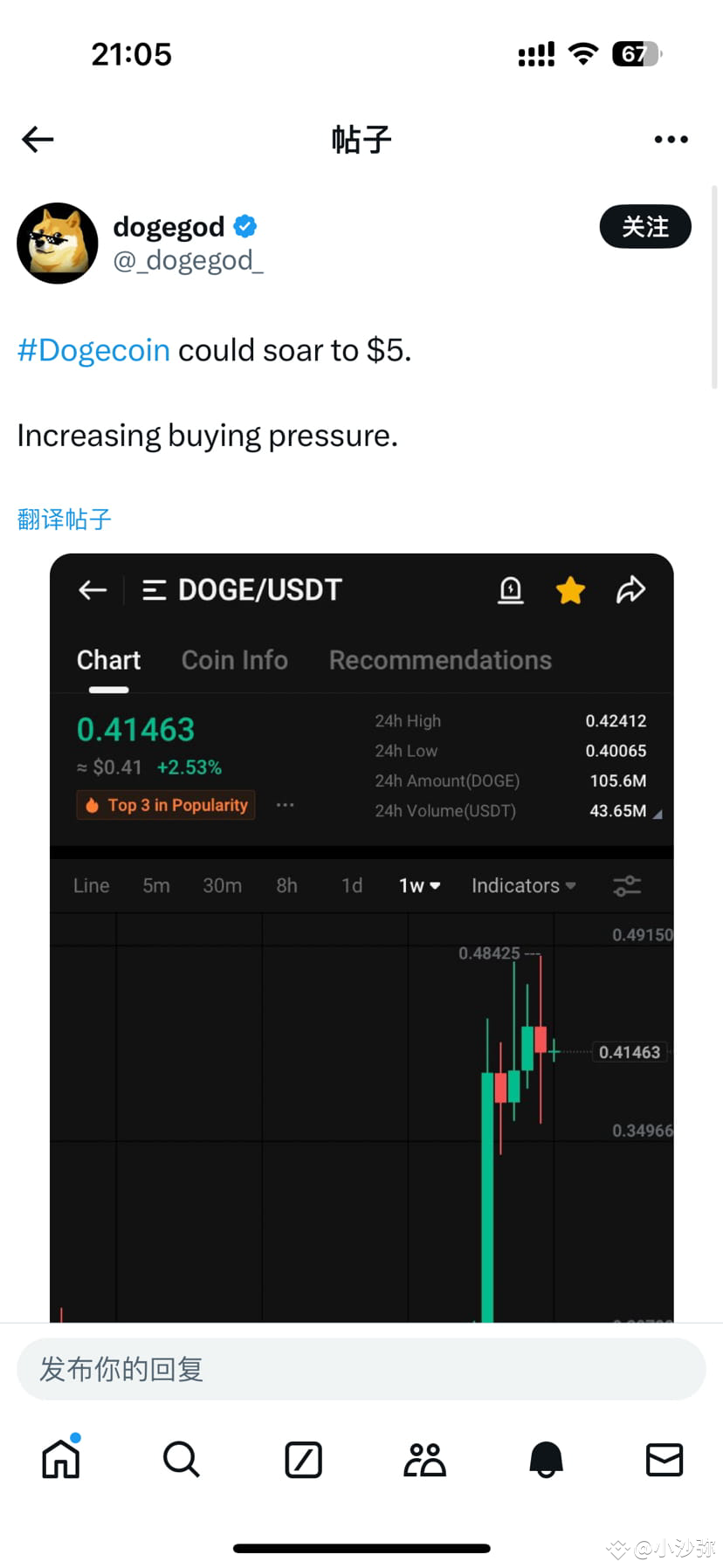The width and height of the screenshot is (723, 1568).
Task: Select the Search magnifier icon
Action: 181,1458
